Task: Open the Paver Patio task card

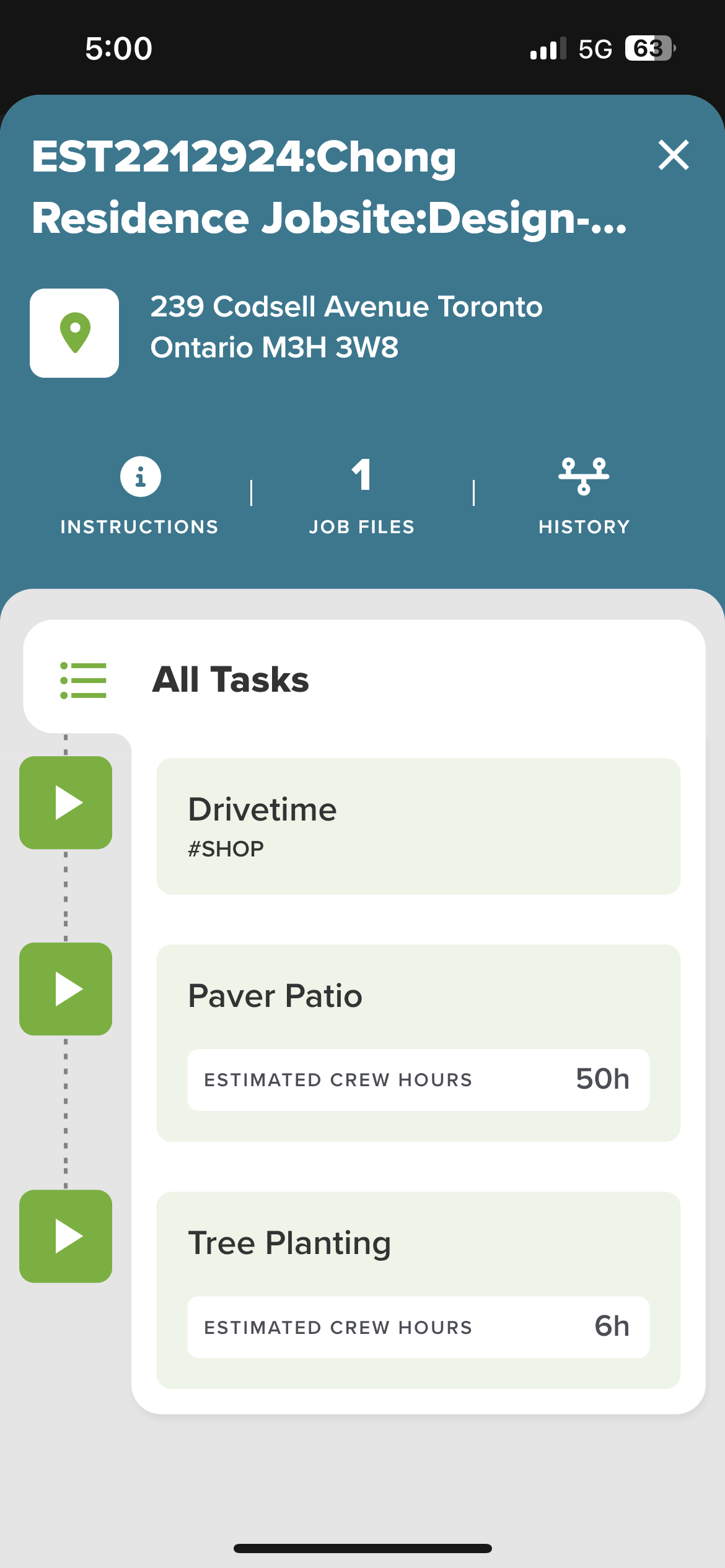Action: (x=418, y=1043)
